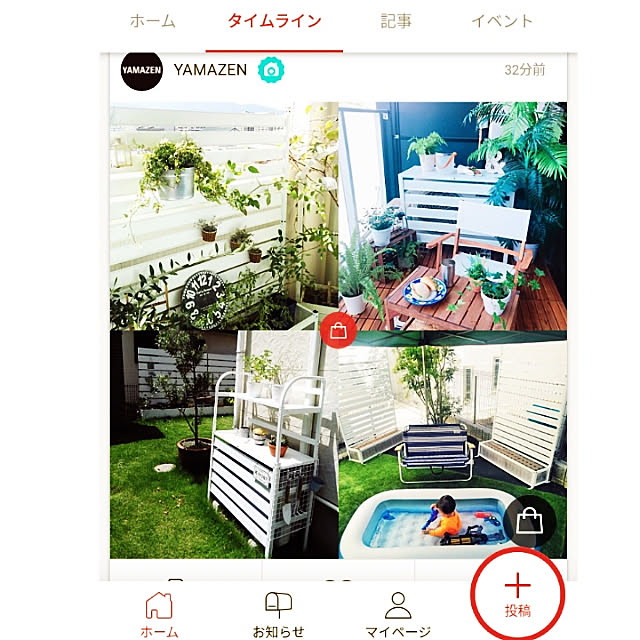Open マイページ

(x=398, y=613)
